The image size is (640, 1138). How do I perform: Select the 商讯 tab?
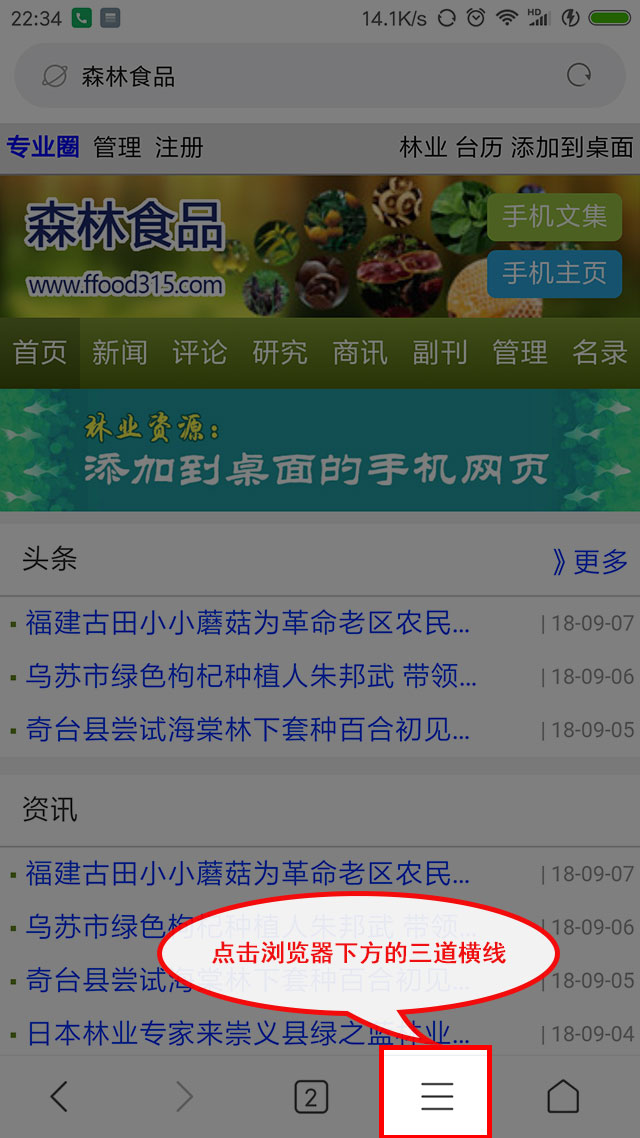[360, 352]
